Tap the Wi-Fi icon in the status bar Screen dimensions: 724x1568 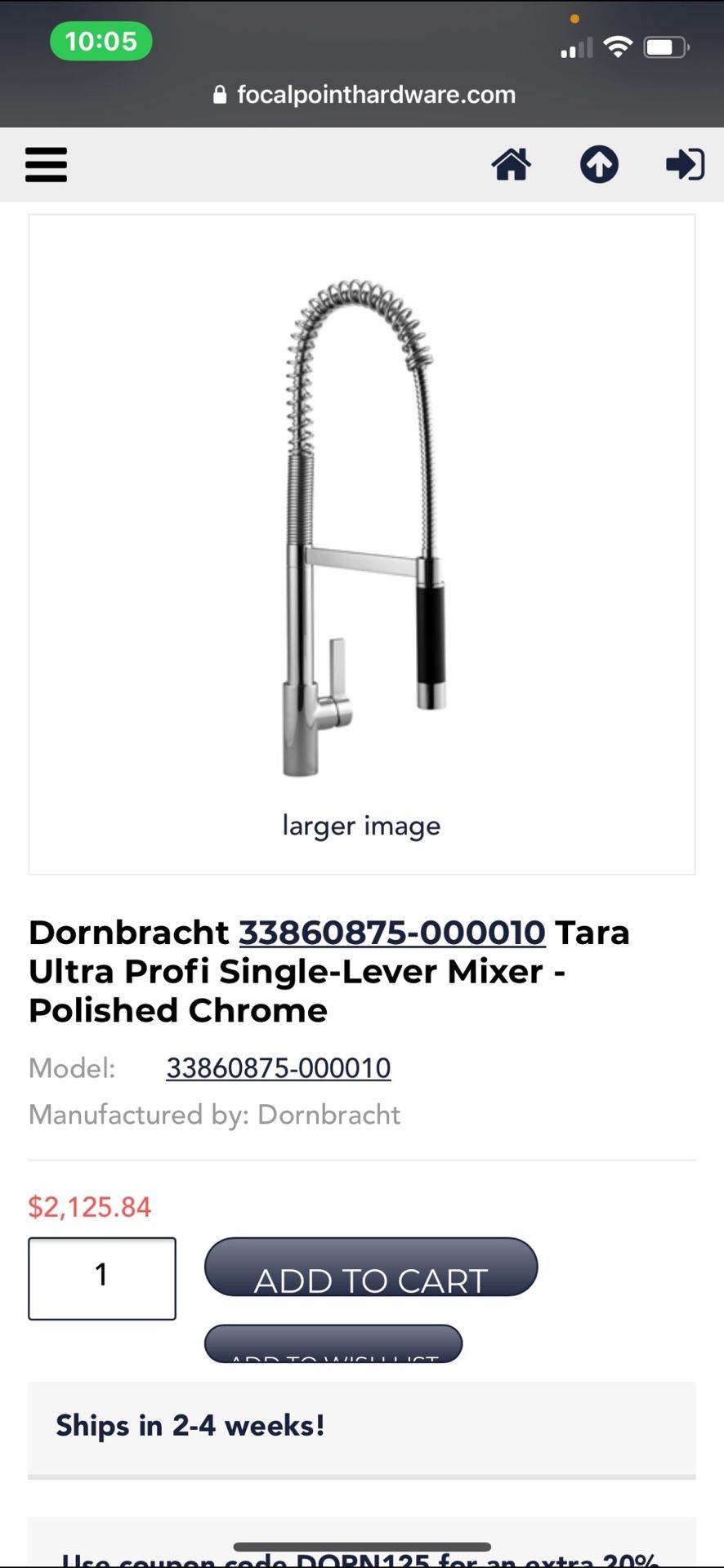(x=619, y=47)
